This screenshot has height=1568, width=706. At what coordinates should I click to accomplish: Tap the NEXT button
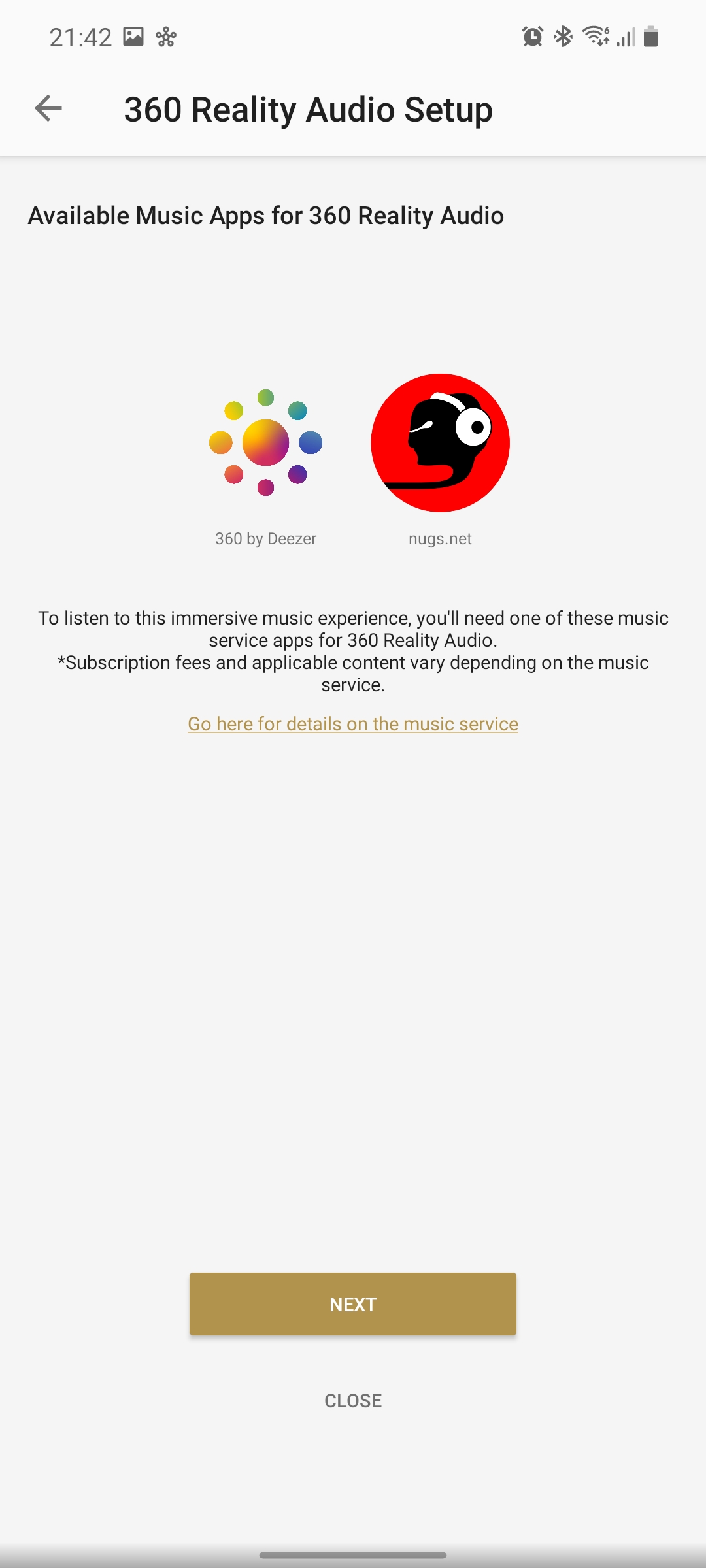[353, 1304]
